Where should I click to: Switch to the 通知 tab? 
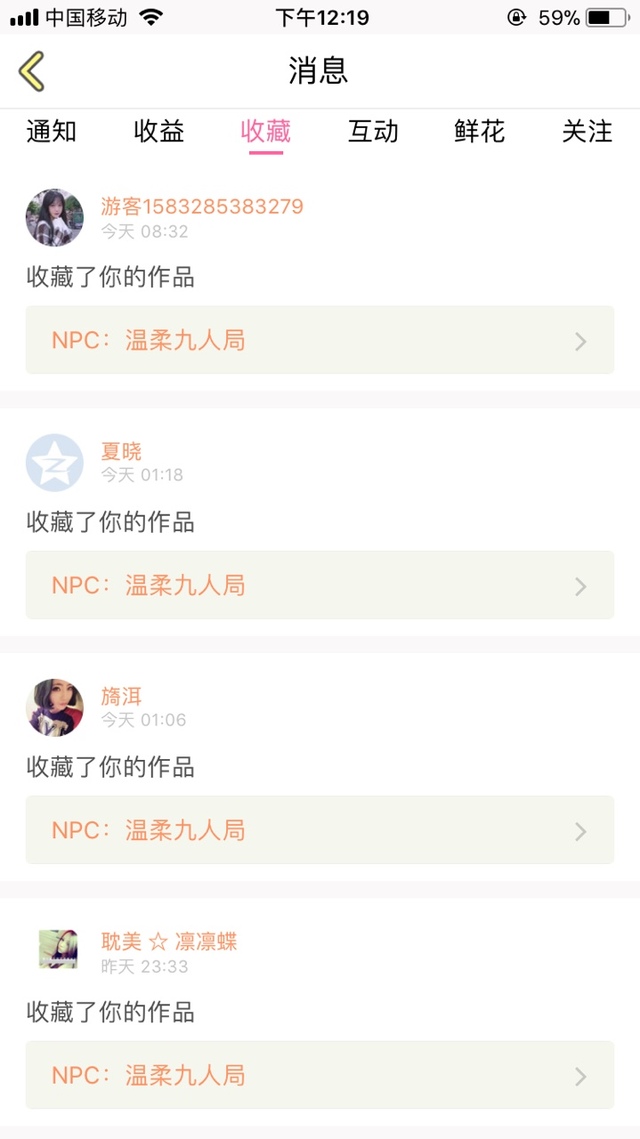pyautogui.click(x=52, y=131)
